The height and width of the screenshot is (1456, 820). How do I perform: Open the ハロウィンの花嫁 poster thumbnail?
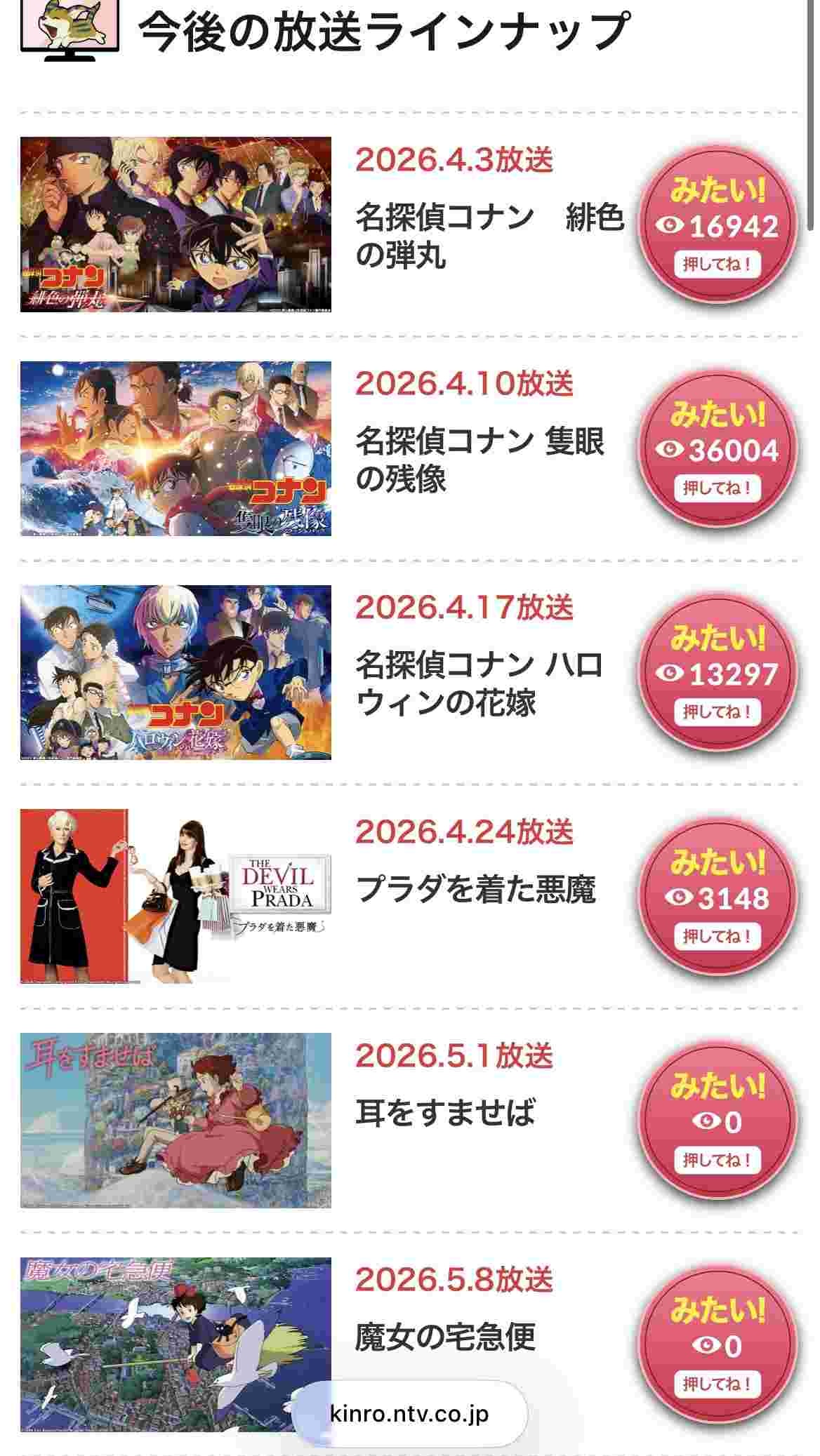pos(176,673)
